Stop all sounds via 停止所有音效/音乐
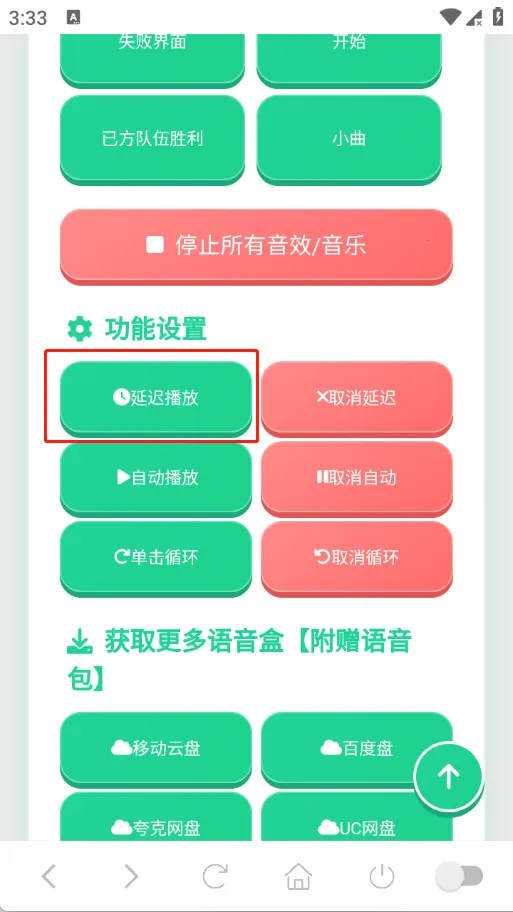Viewport: 513px width, 912px height. (256, 246)
